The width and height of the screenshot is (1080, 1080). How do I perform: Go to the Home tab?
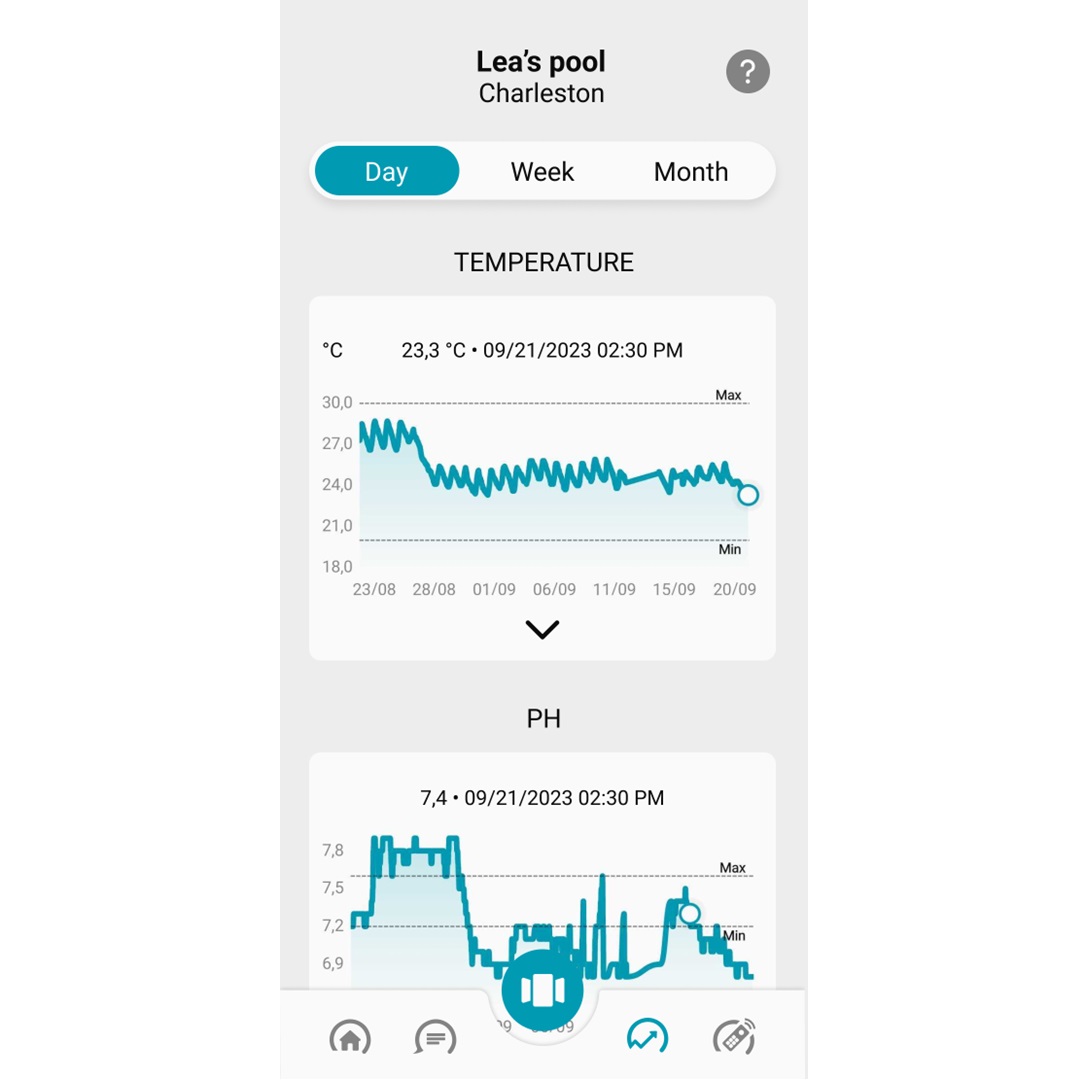point(350,1038)
